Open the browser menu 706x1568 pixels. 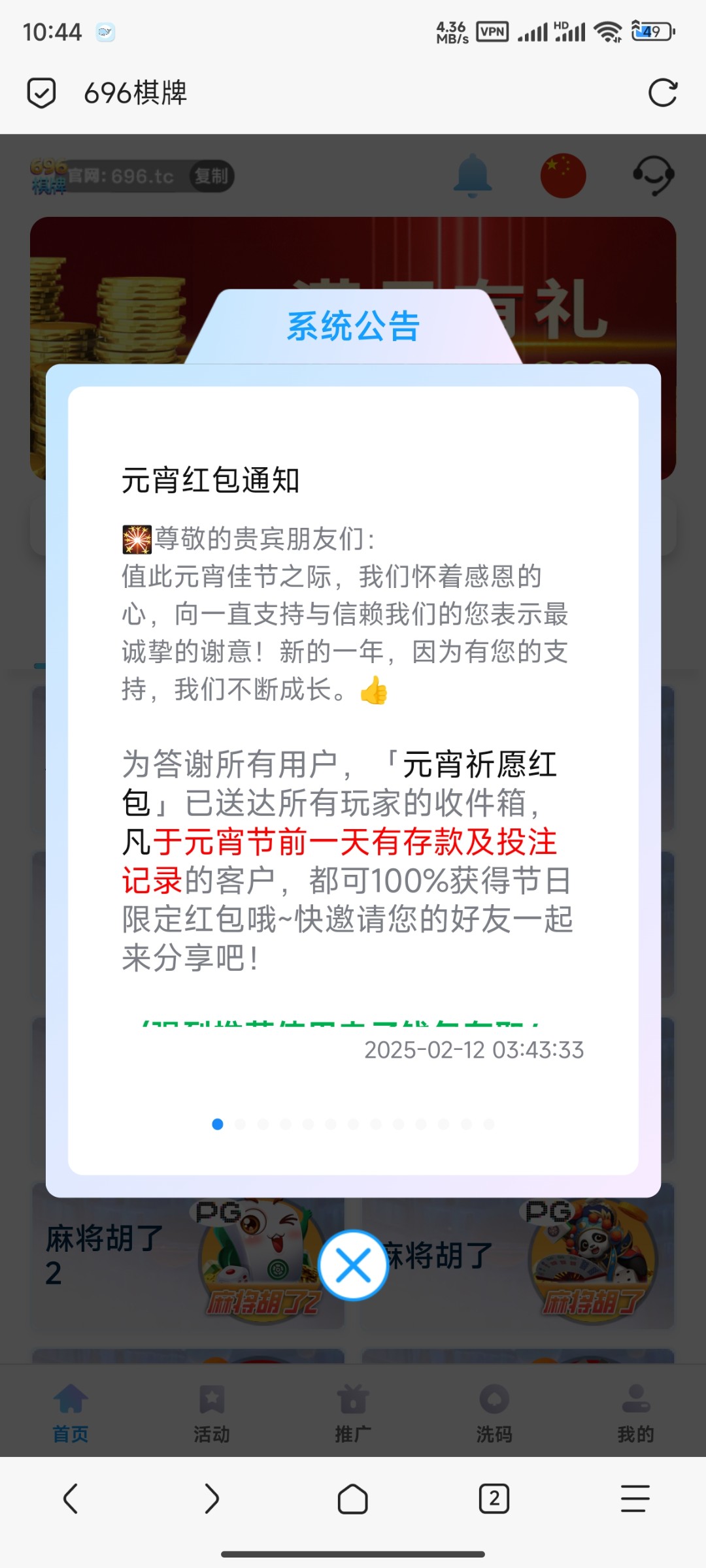click(x=635, y=1498)
